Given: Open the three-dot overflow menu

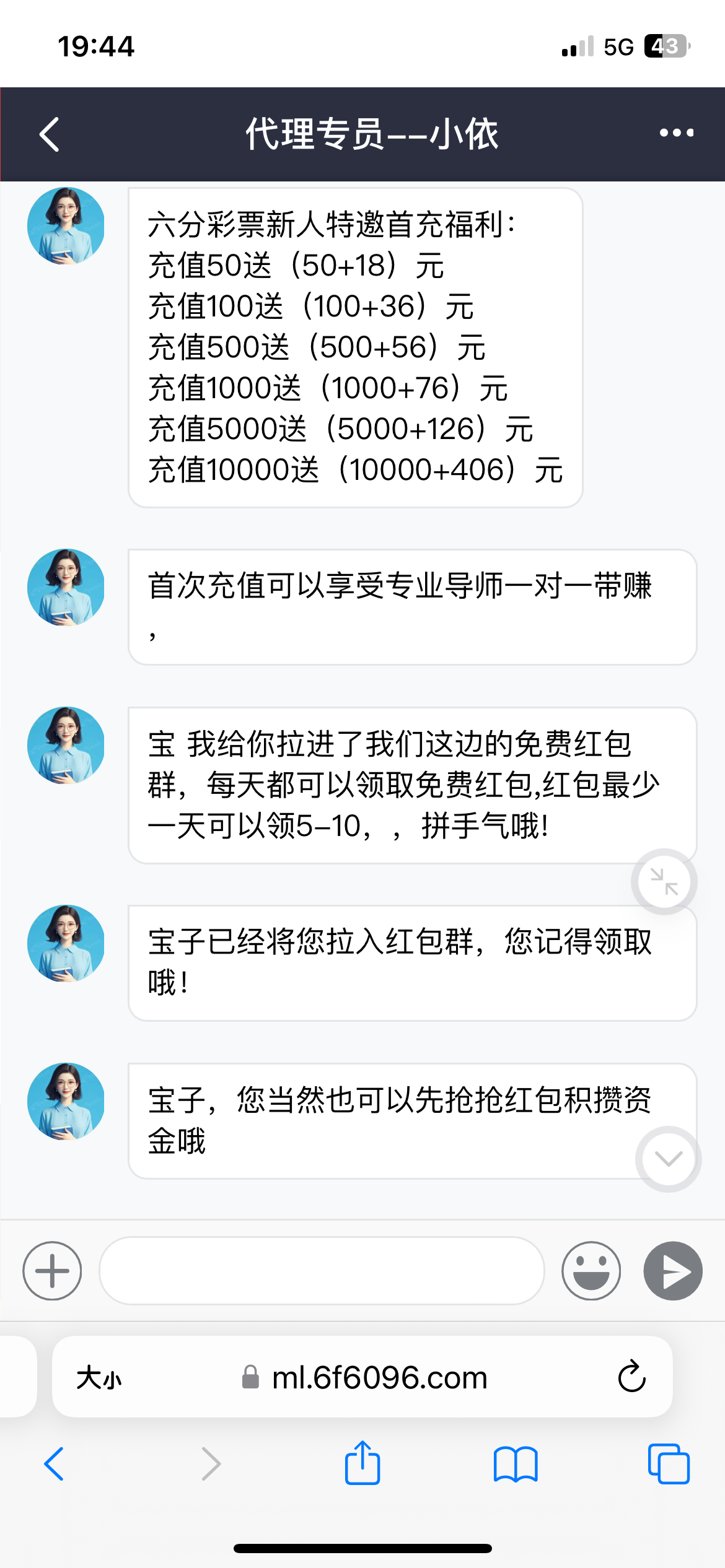Looking at the screenshot, I should coord(676,133).
